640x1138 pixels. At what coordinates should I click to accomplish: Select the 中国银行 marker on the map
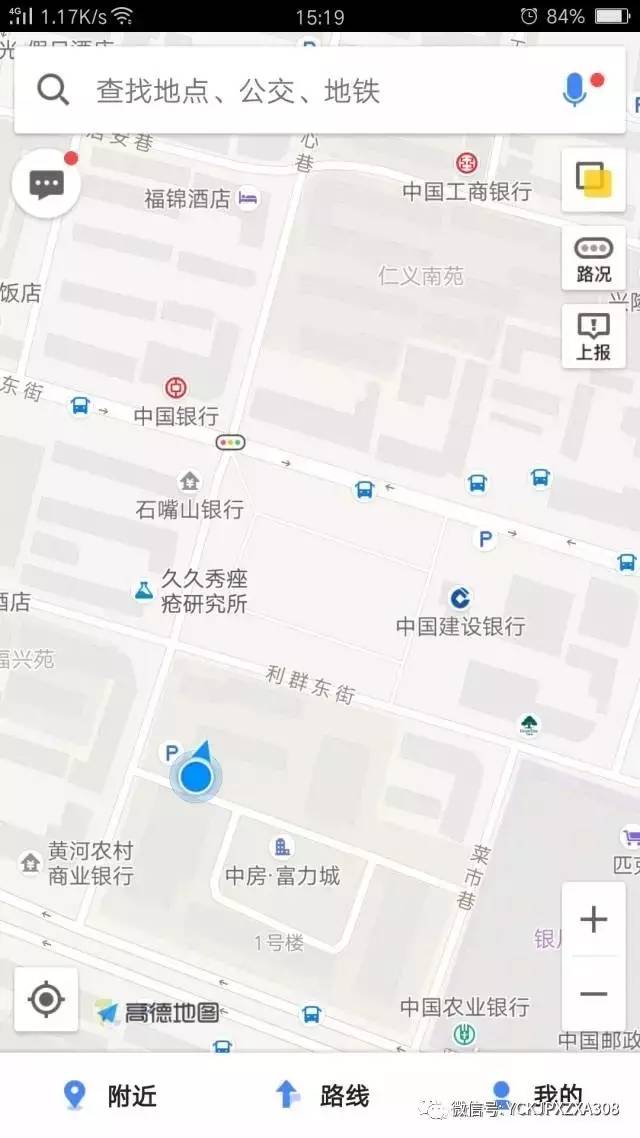[x=176, y=388]
